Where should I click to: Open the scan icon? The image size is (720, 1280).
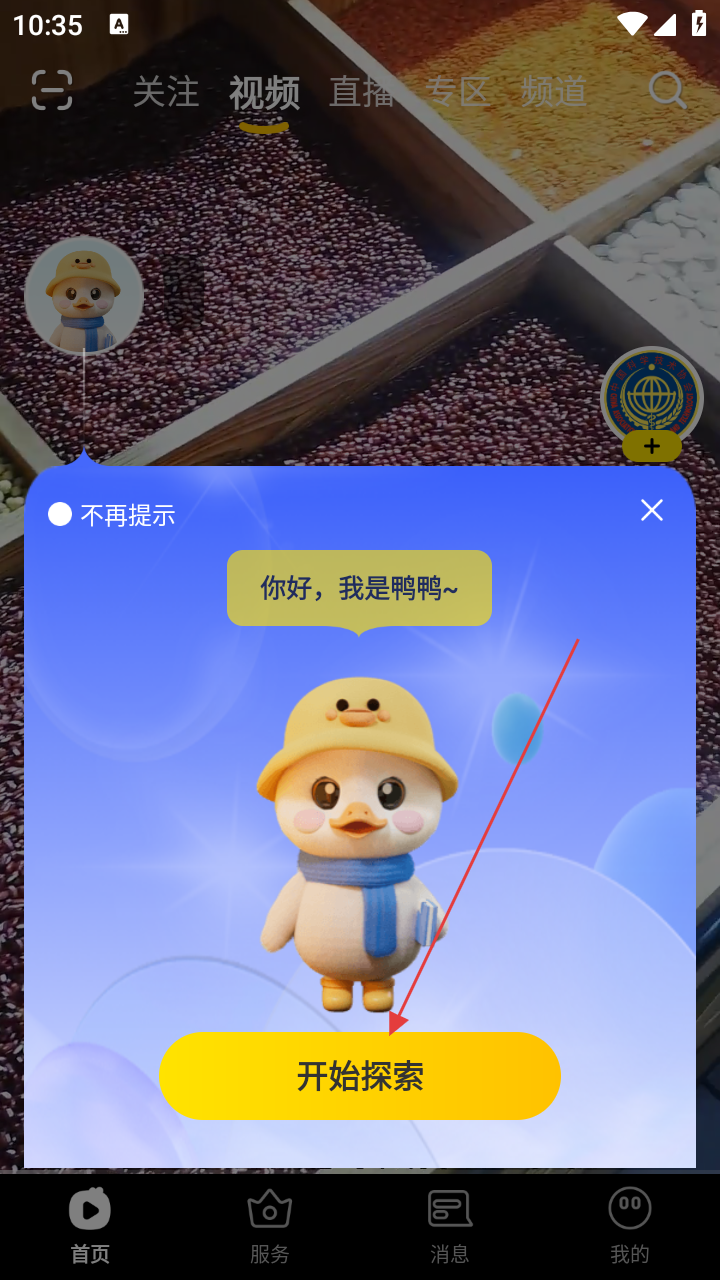click(x=52, y=91)
